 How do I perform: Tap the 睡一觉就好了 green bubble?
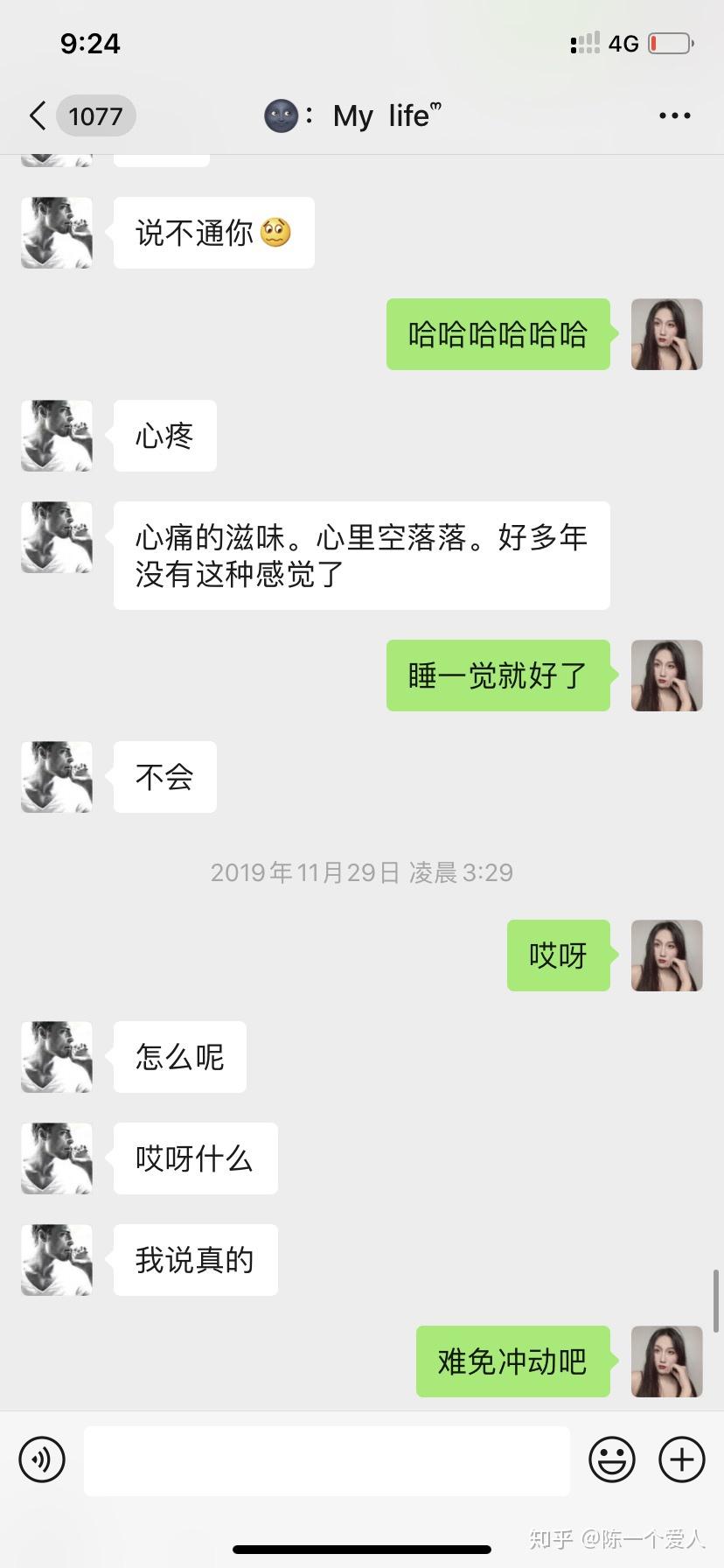pos(498,675)
